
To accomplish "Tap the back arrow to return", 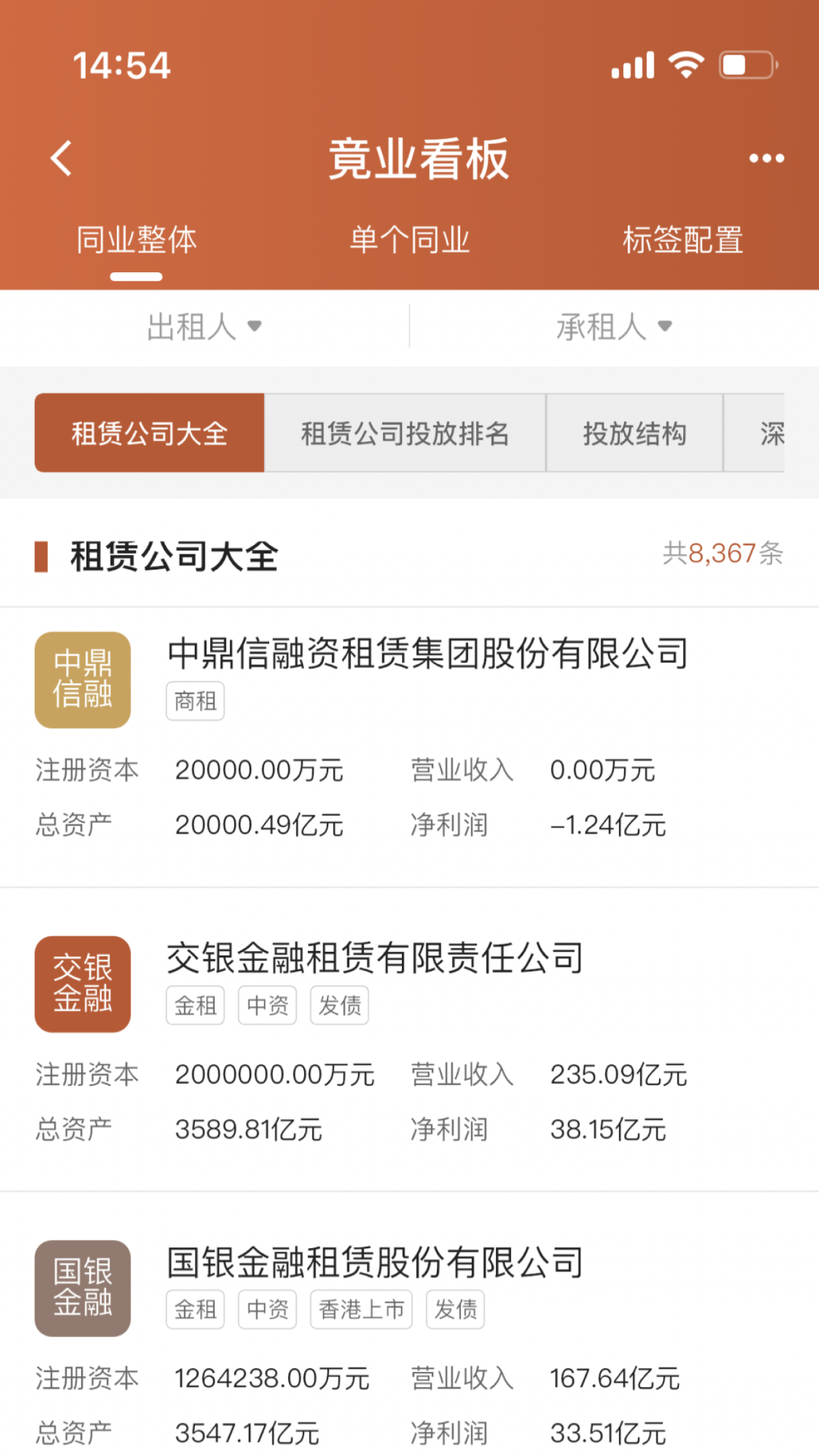I will point(59,158).
